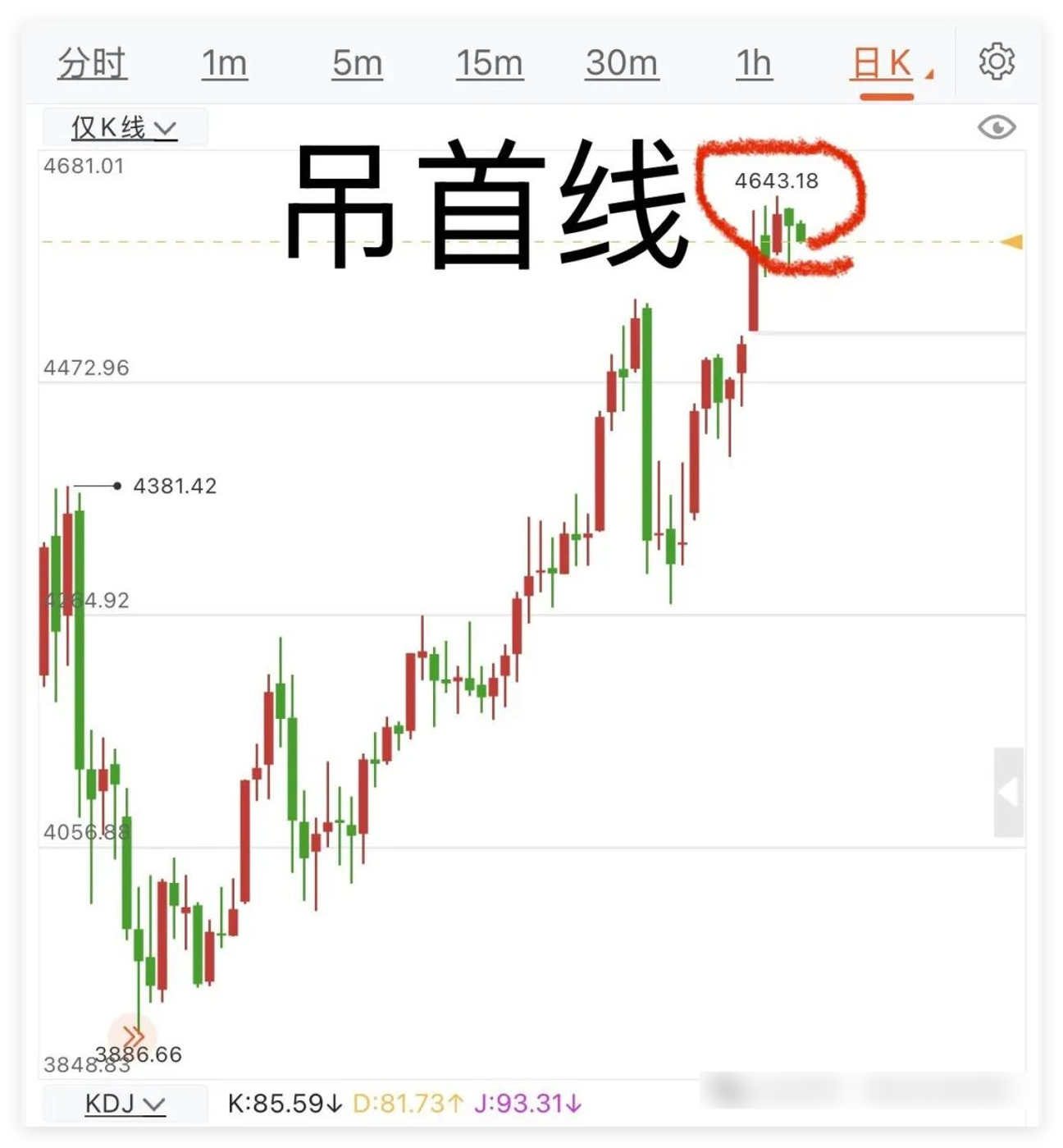Expand the KDJ indicator dropdown

pyautogui.click(x=125, y=1104)
